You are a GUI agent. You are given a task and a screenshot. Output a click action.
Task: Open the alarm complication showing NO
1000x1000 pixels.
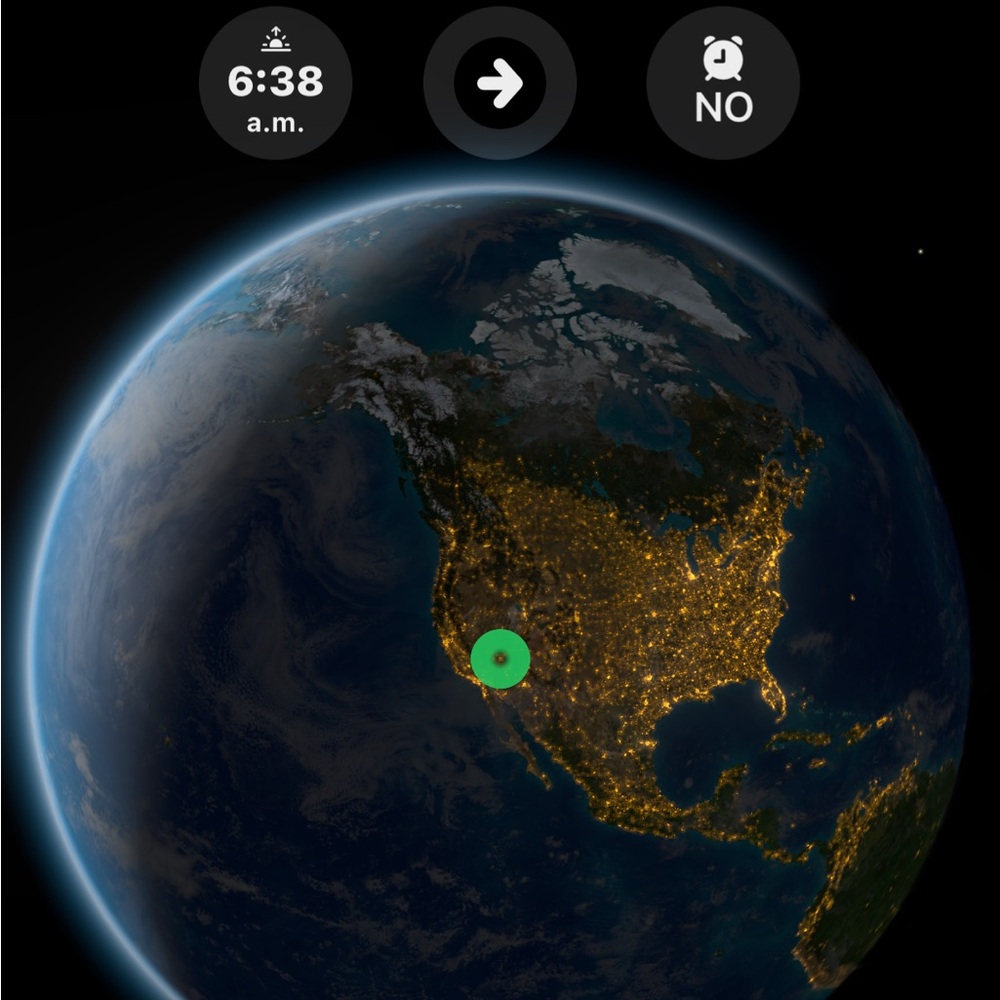pos(723,83)
